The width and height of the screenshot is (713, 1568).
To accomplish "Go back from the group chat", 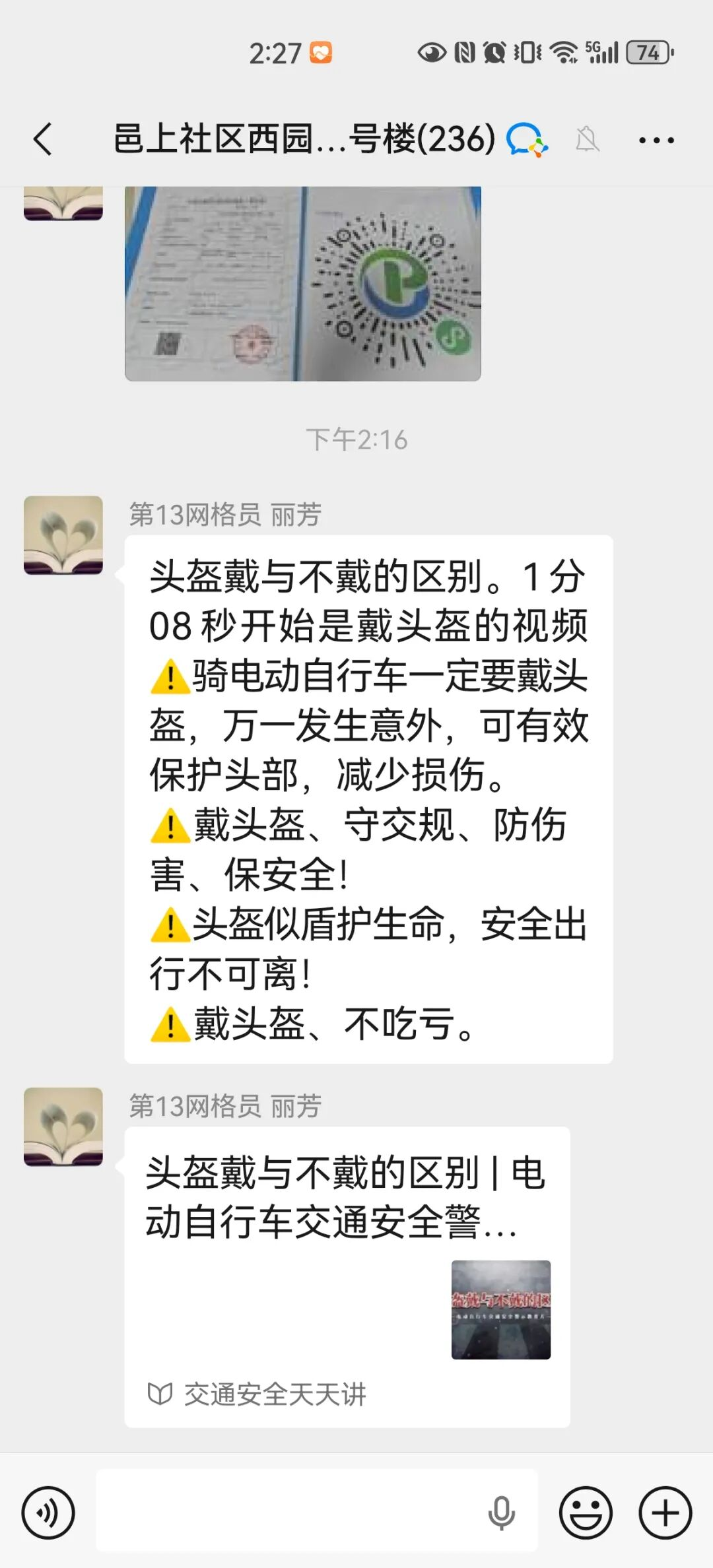I will pos(44,139).
